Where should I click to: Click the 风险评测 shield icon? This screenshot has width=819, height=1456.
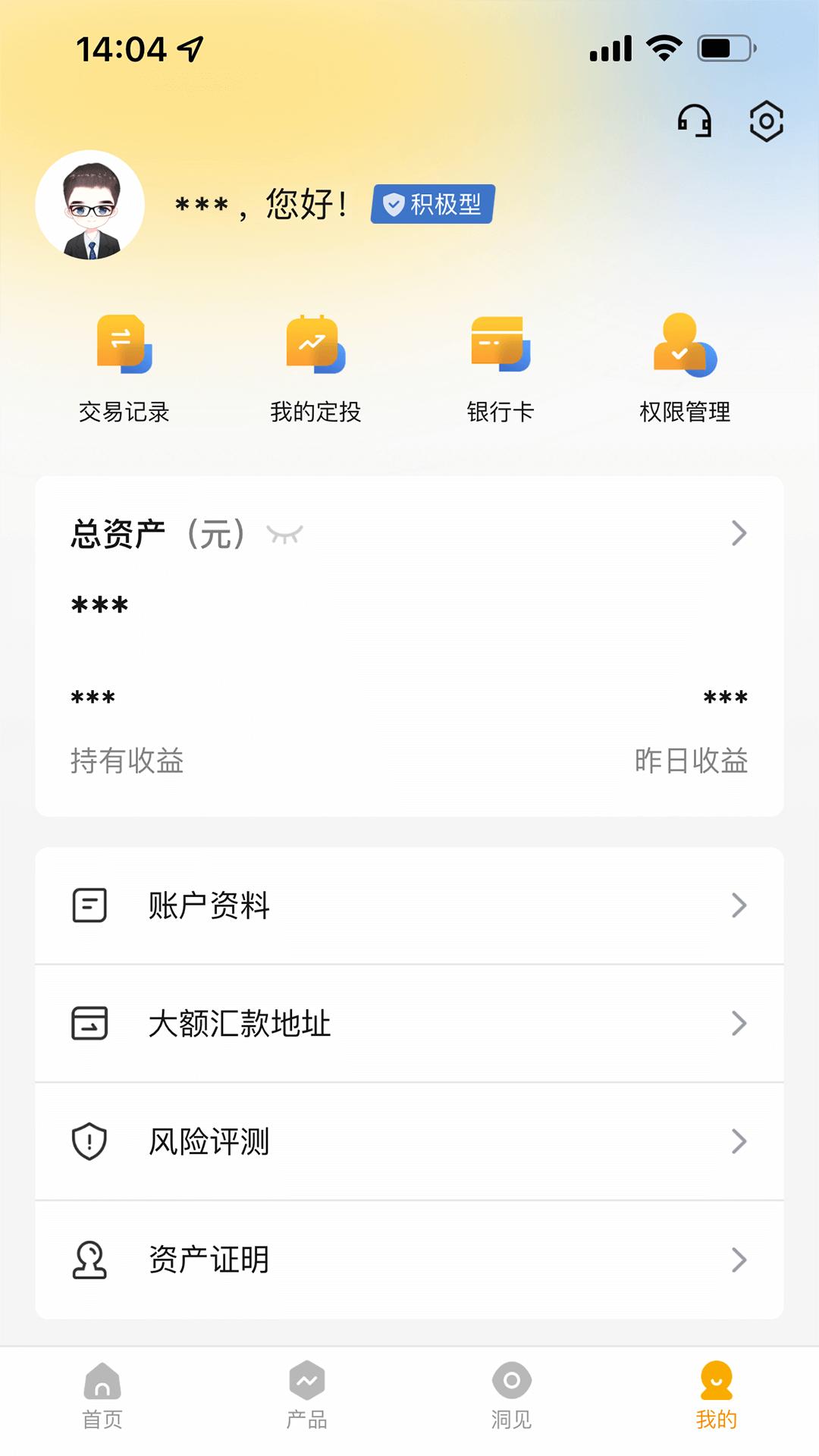[88, 1141]
